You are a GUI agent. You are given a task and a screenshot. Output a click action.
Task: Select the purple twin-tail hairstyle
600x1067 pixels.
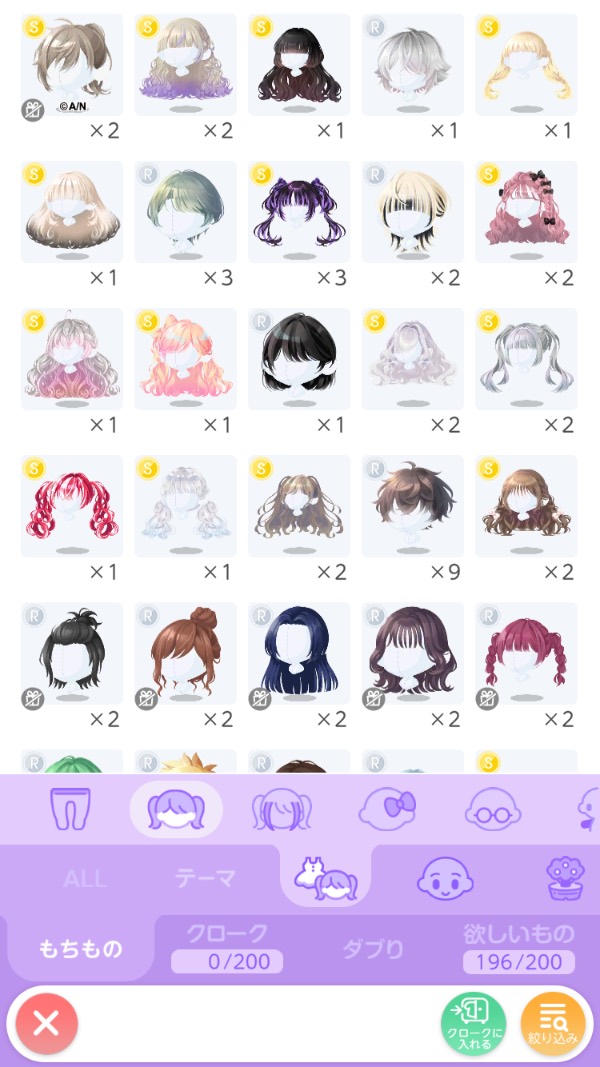[299, 212]
